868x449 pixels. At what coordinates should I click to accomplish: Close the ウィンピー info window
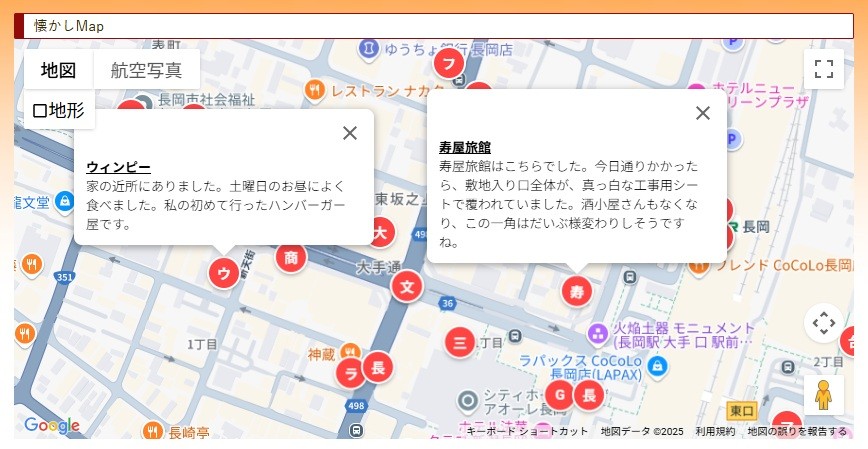click(349, 133)
